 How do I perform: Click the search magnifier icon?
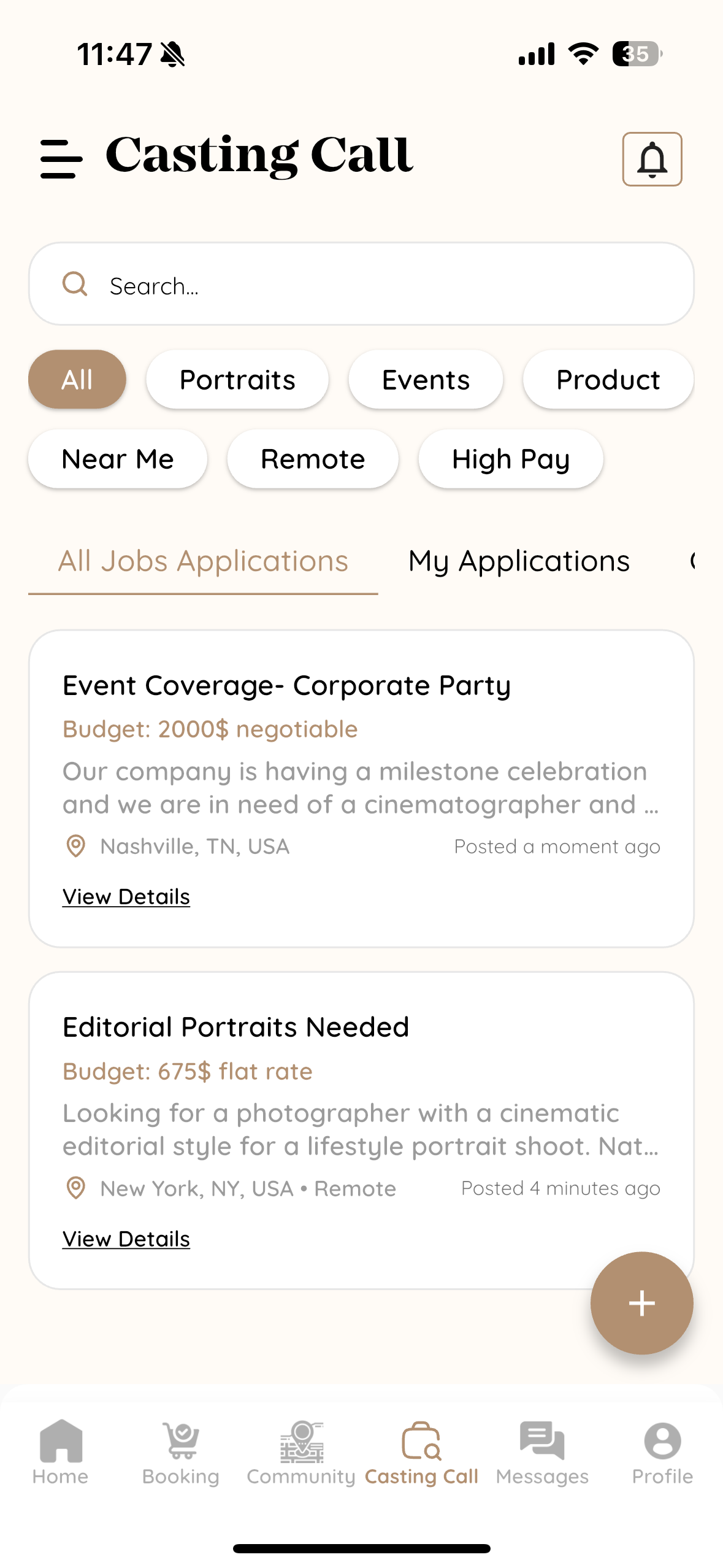click(74, 284)
